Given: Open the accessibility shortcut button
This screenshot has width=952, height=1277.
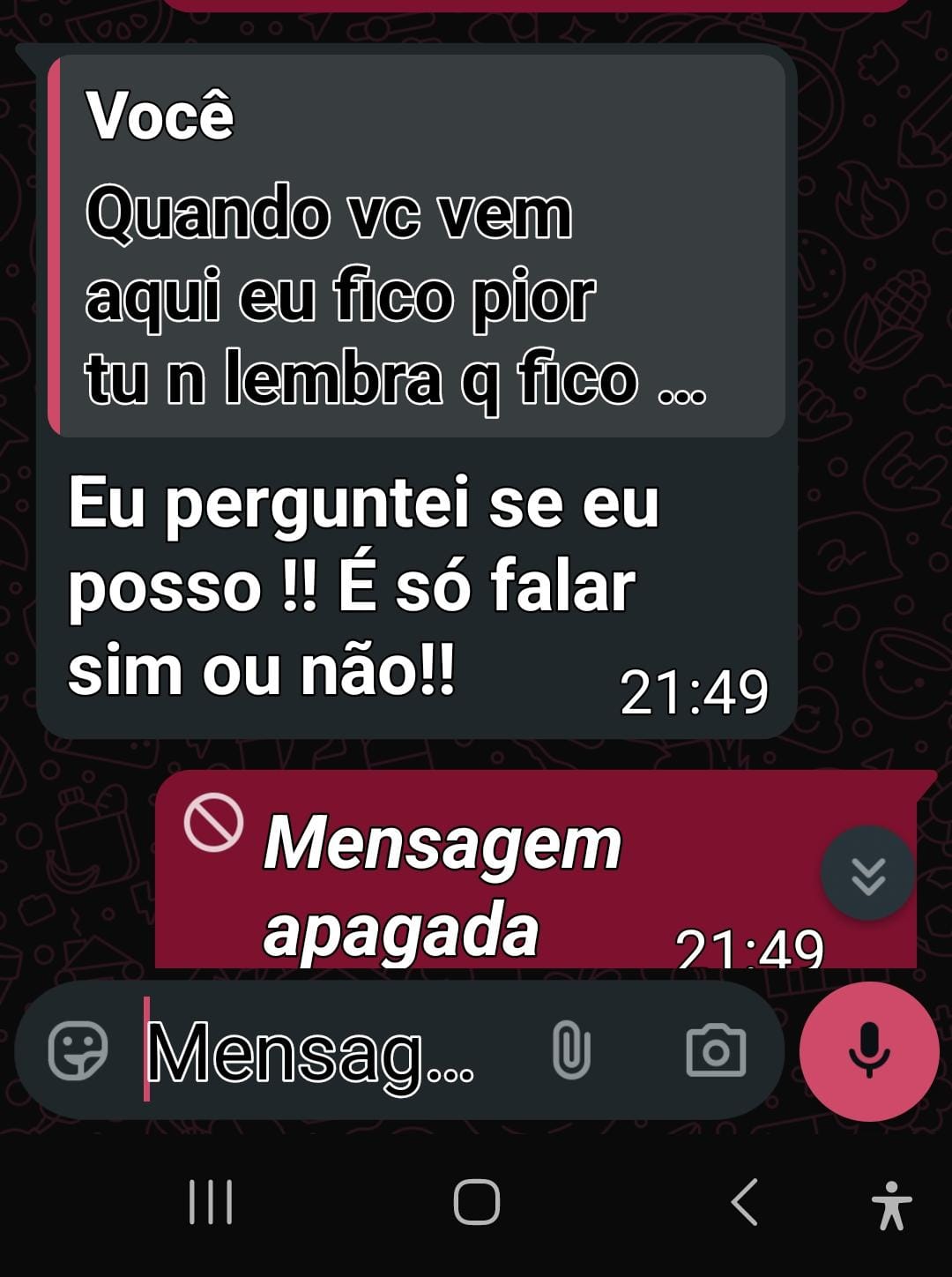Looking at the screenshot, I should [891, 1204].
